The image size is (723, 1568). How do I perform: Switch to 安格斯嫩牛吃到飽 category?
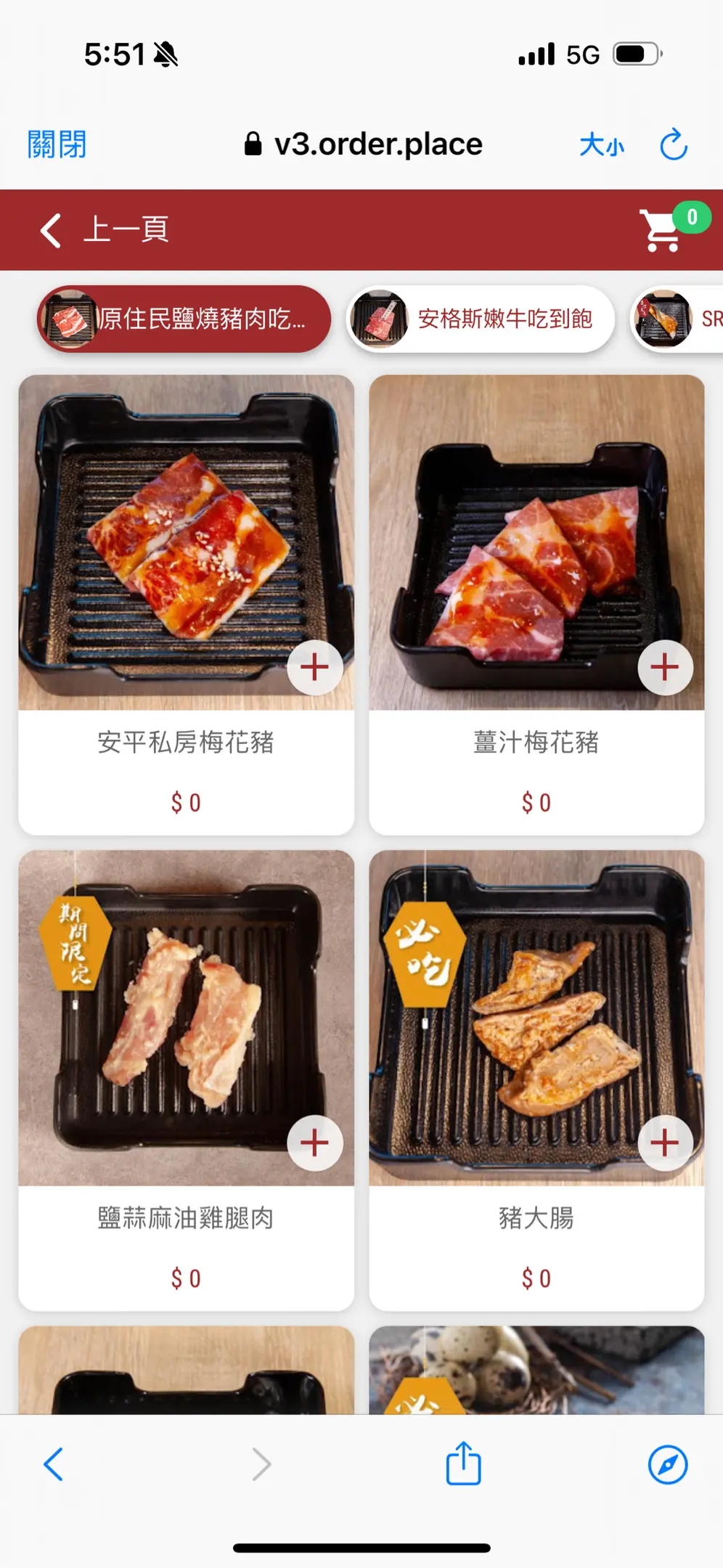tap(481, 319)
